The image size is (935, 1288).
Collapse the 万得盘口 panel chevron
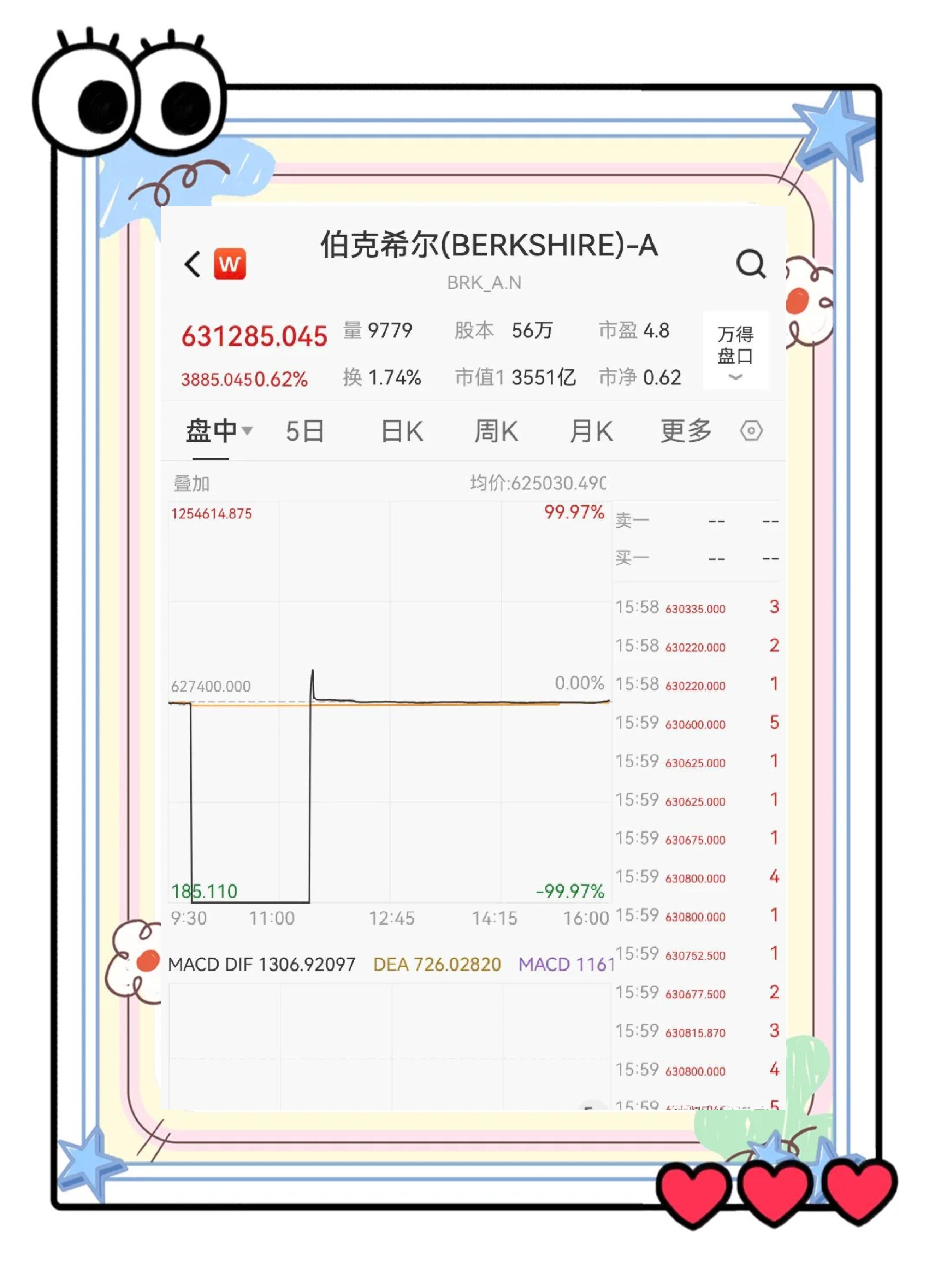point(736,378)
